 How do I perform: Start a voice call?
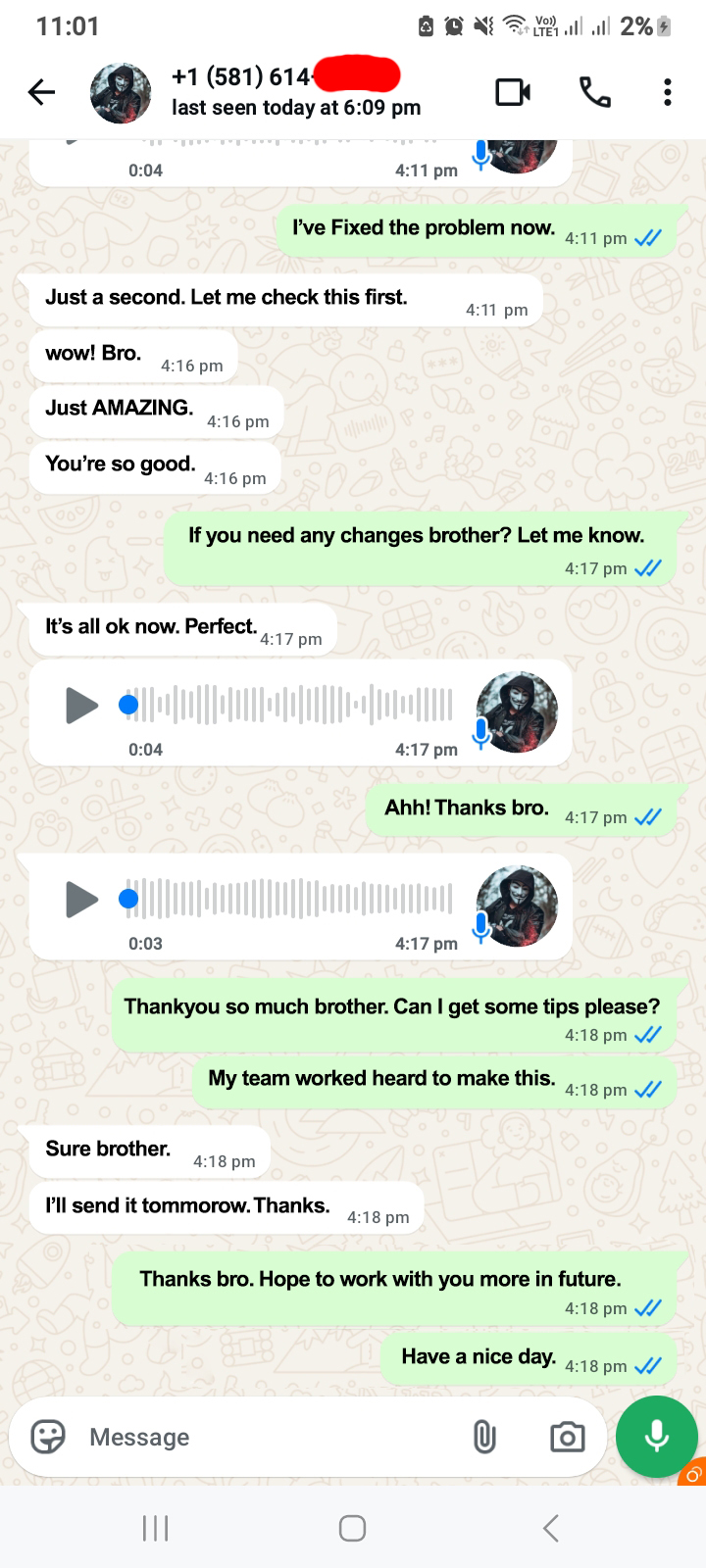point(594,92)
